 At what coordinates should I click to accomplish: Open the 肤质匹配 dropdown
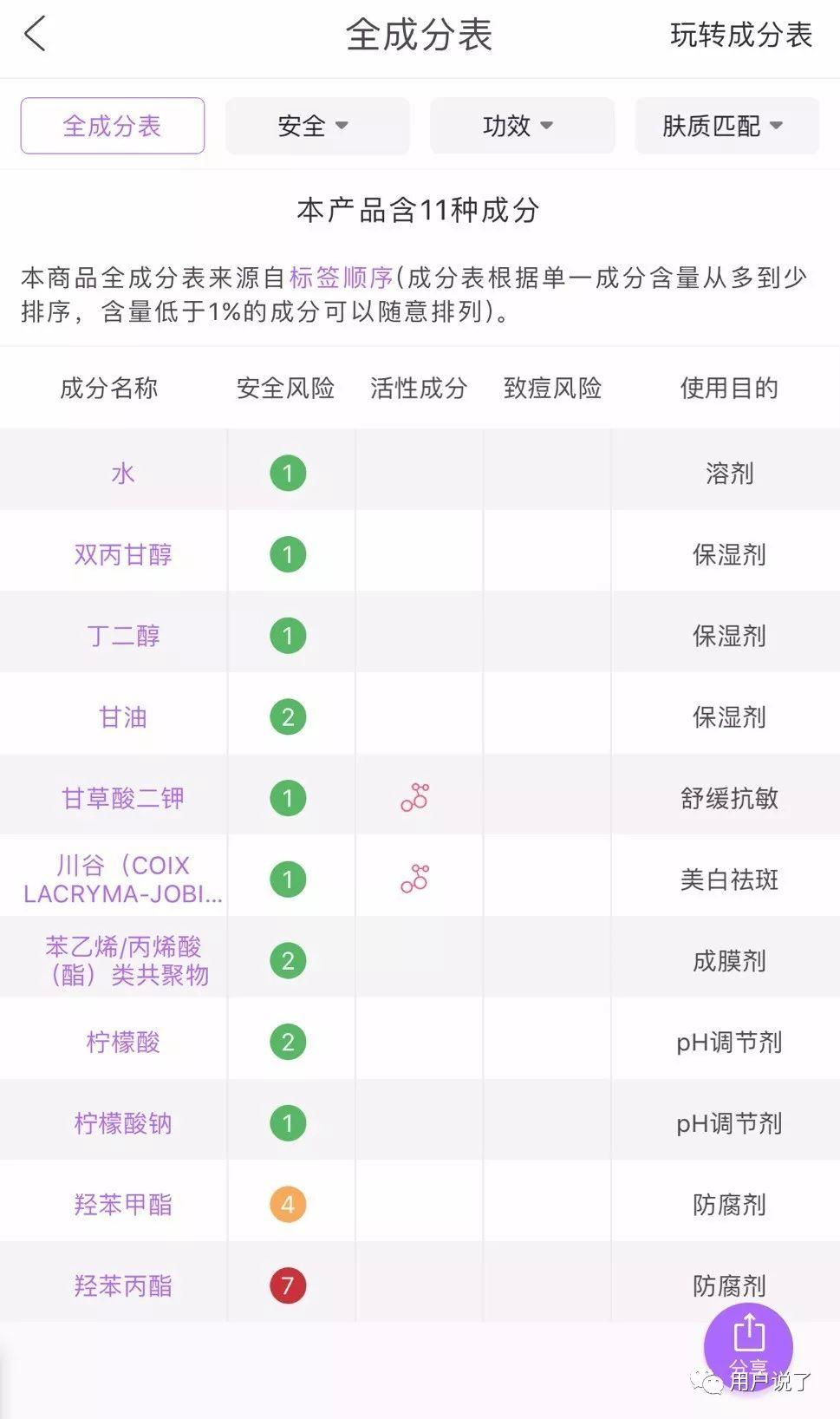pos(726,125)
